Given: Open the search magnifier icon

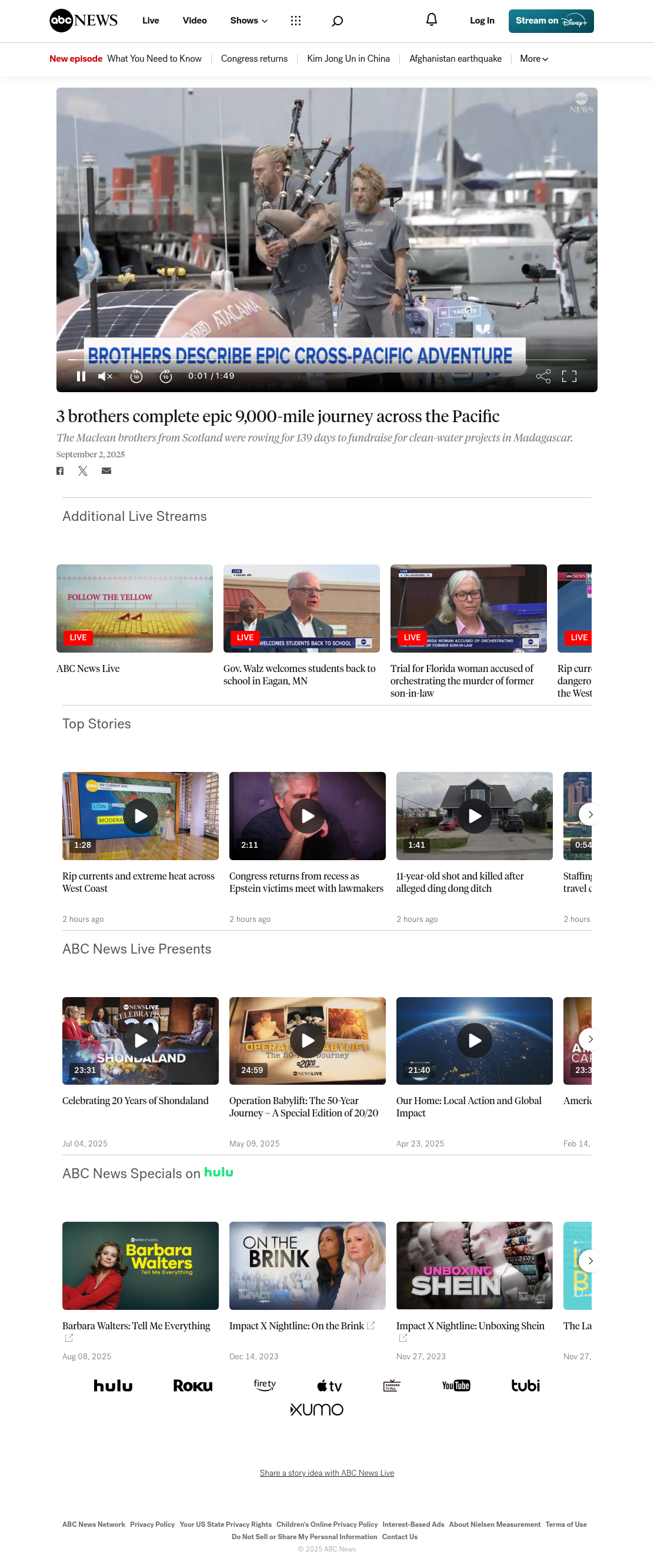Looking at the screenshot, I should (x=337, y=21).
